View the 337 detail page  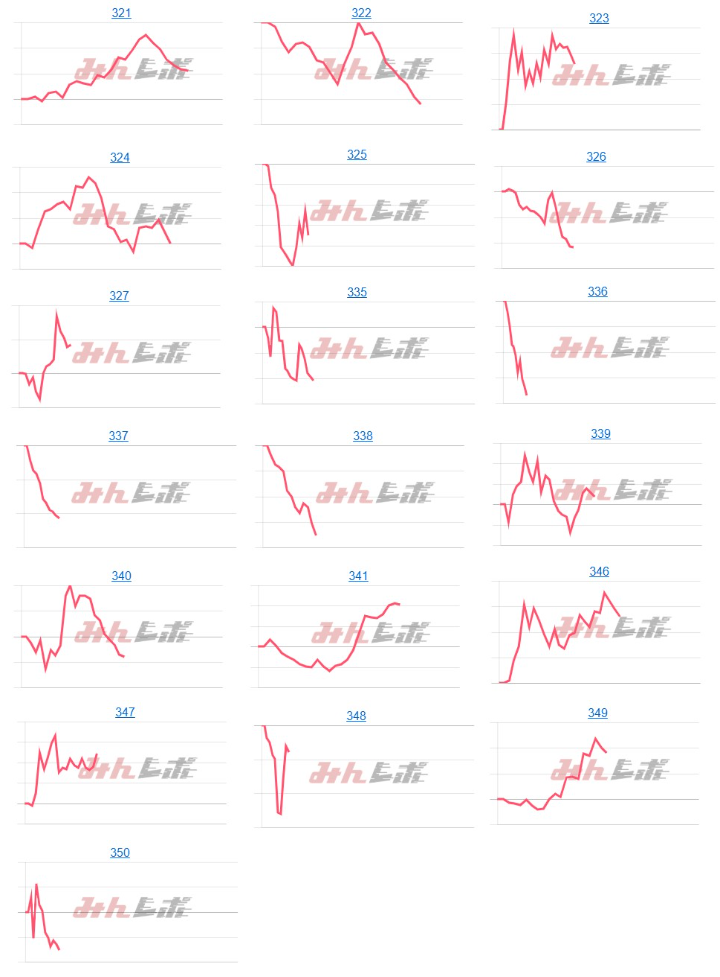[x=119, y=436]
